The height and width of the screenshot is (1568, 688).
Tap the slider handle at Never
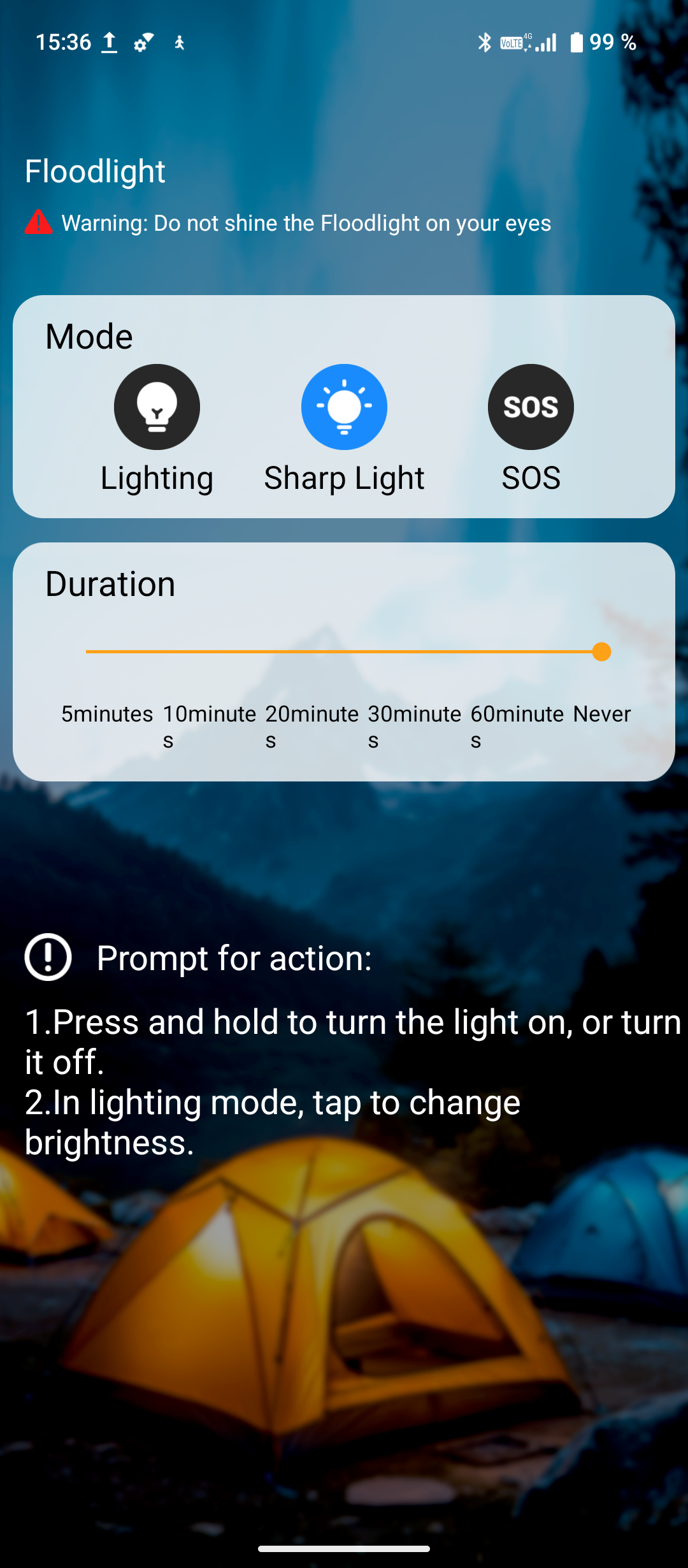pos(601,651)
